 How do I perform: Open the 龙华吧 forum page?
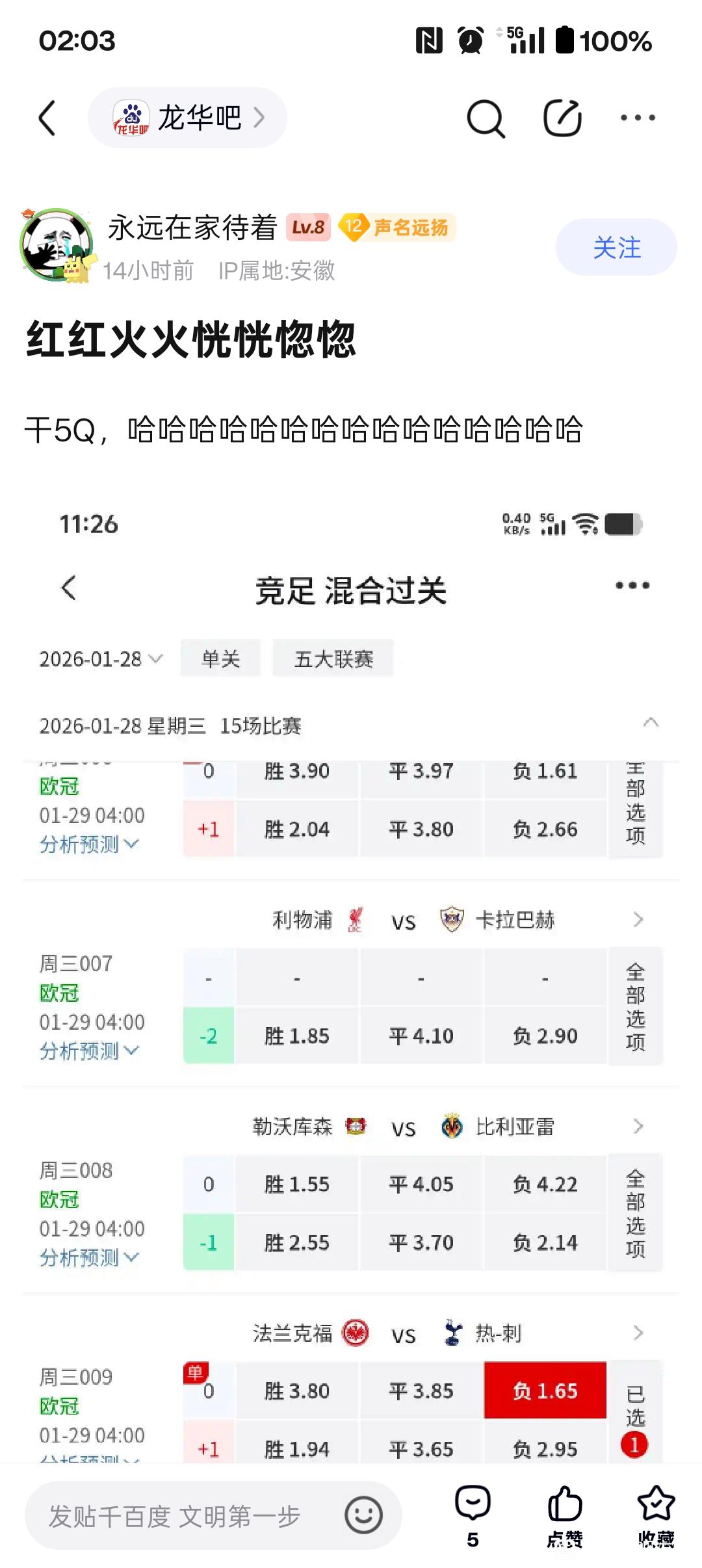[188, 118]
